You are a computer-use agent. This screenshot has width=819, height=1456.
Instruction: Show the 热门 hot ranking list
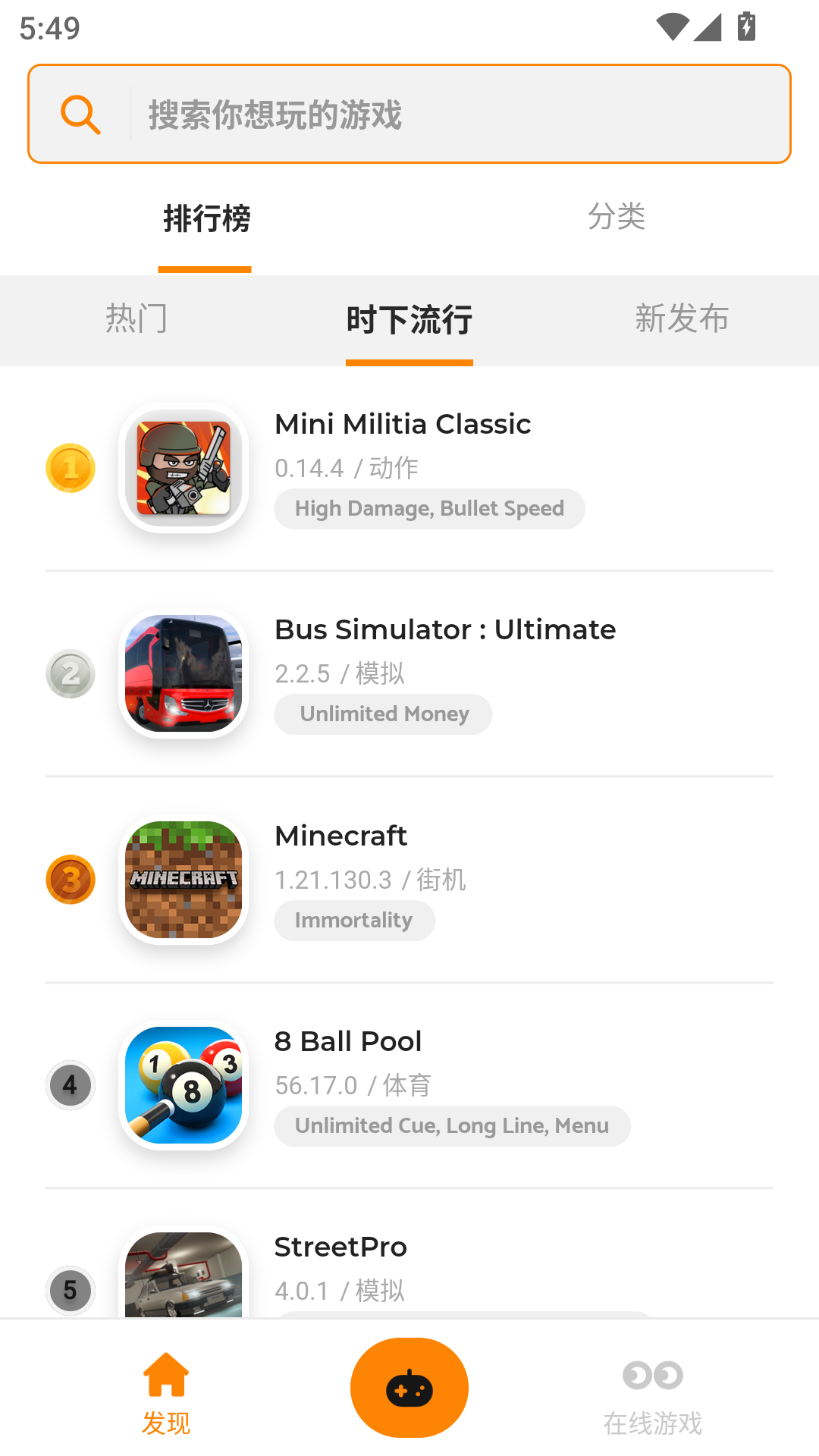click(x=136, y=318)
